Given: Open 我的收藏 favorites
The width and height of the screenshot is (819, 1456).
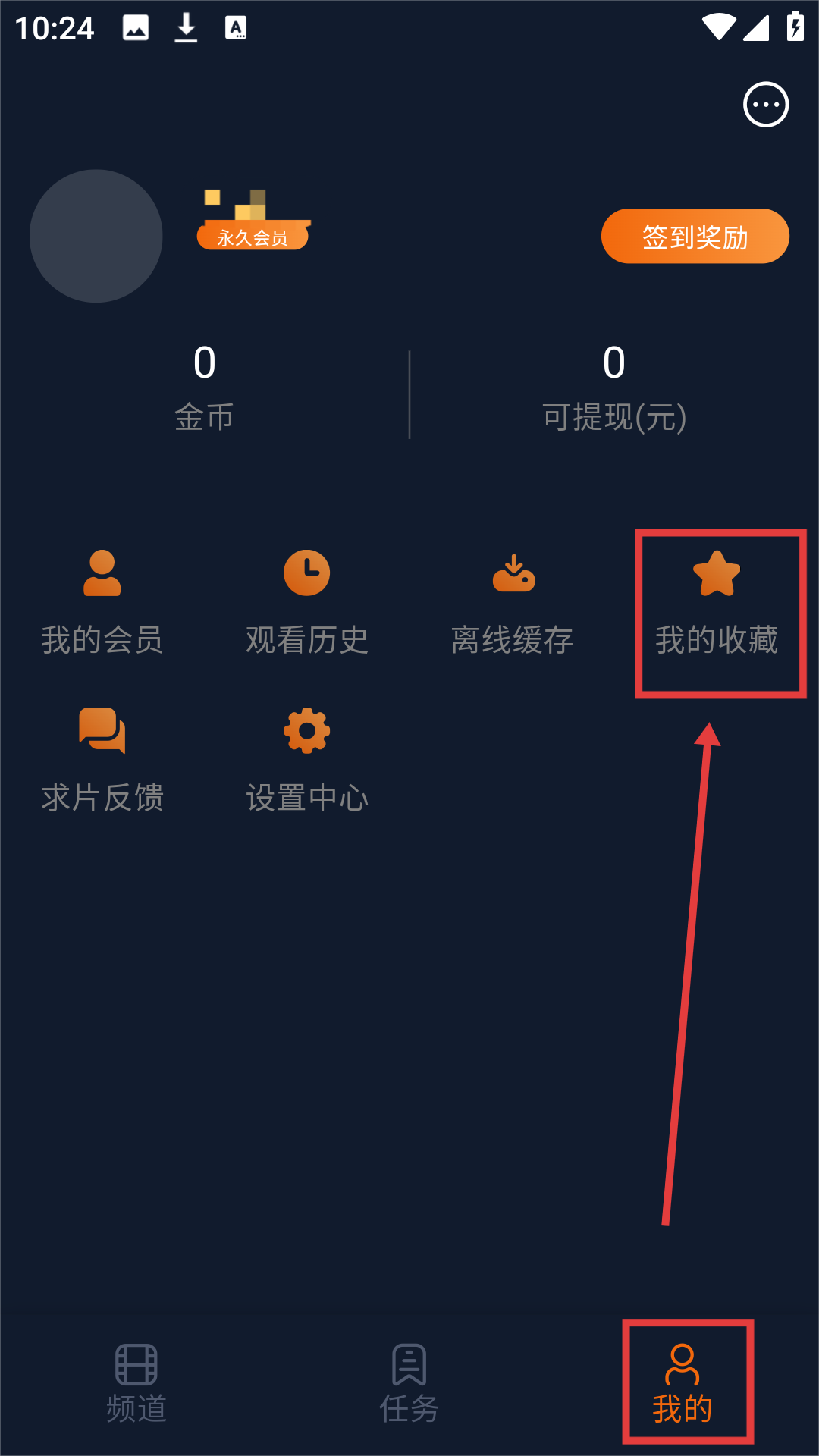Looking at the screenshot, I should point(717,603).
